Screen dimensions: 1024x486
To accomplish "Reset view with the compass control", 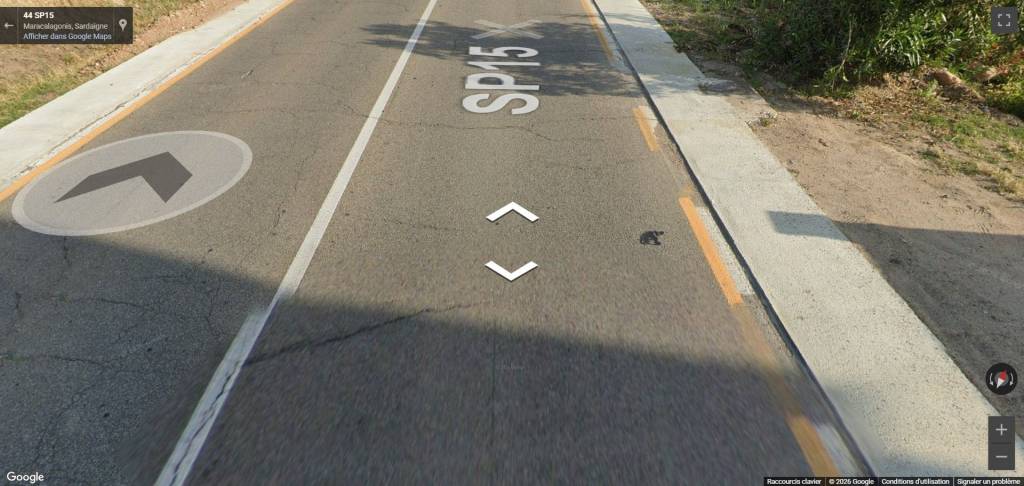I will [1001, 379].
